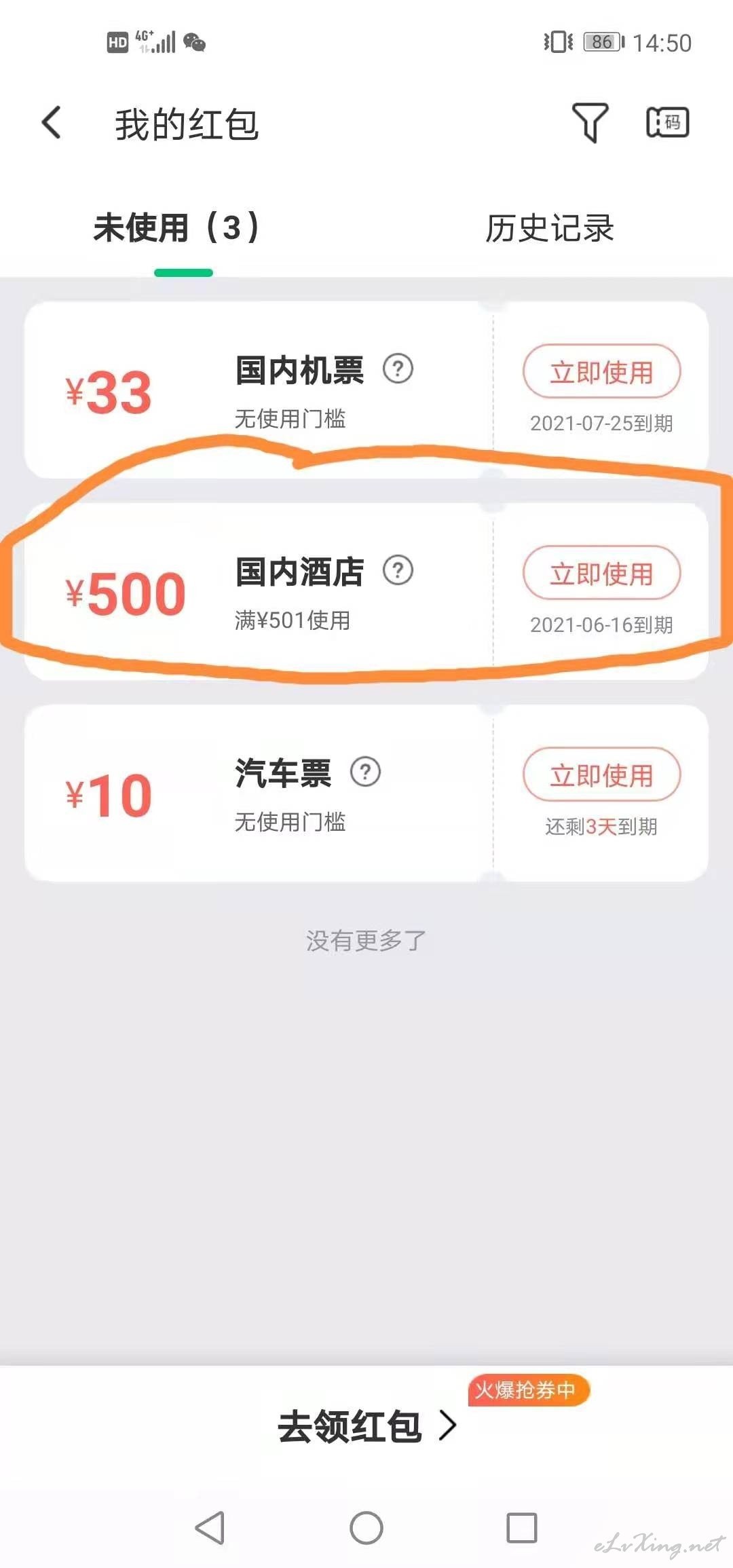Viewport: 733px width, 1568px height.
Task: Go to the system home screen
Action: pos(366,1528)
